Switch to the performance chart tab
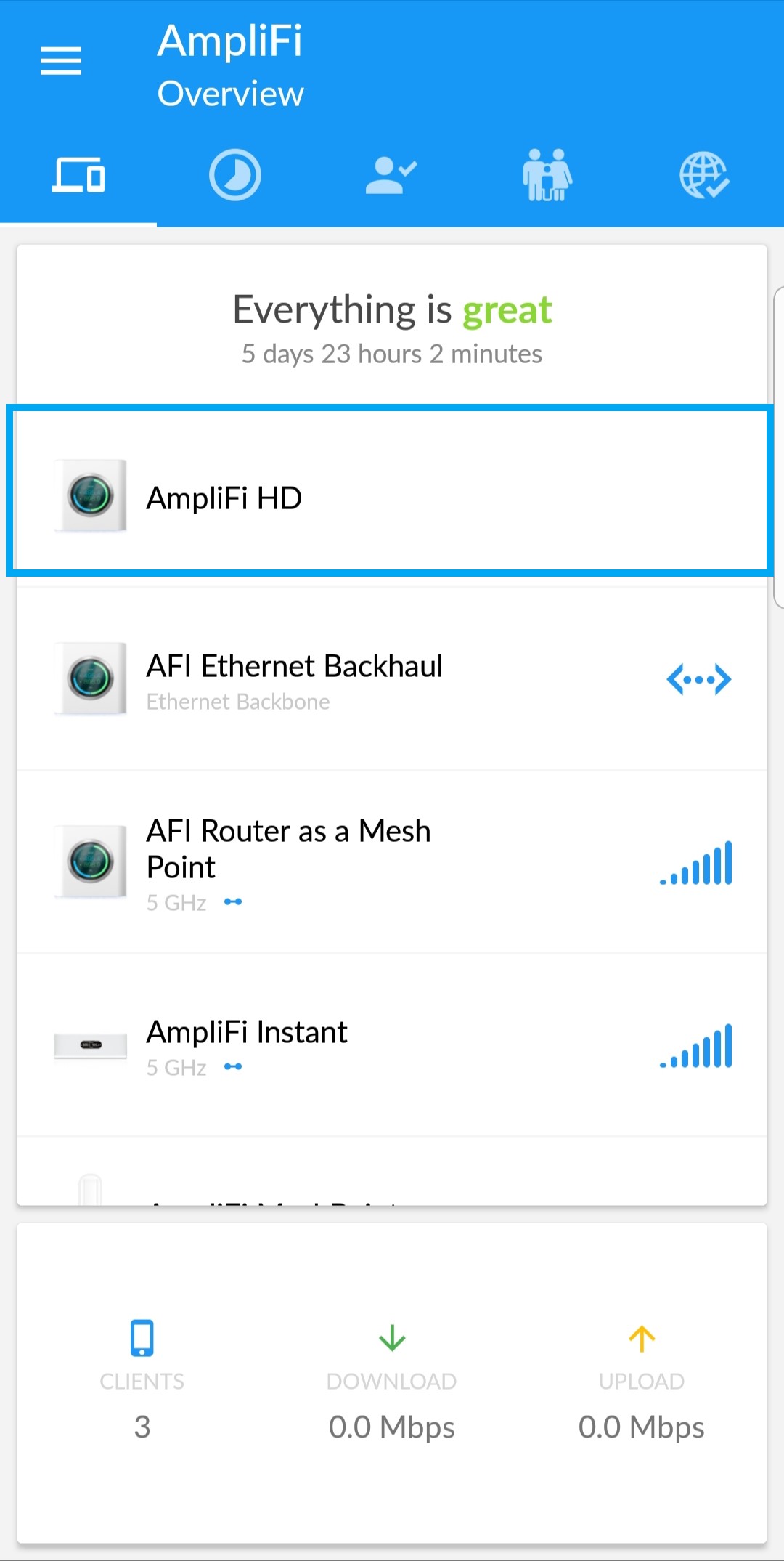Image resolution: width=784 pixels, height=1561 pixels. [235, 175]
